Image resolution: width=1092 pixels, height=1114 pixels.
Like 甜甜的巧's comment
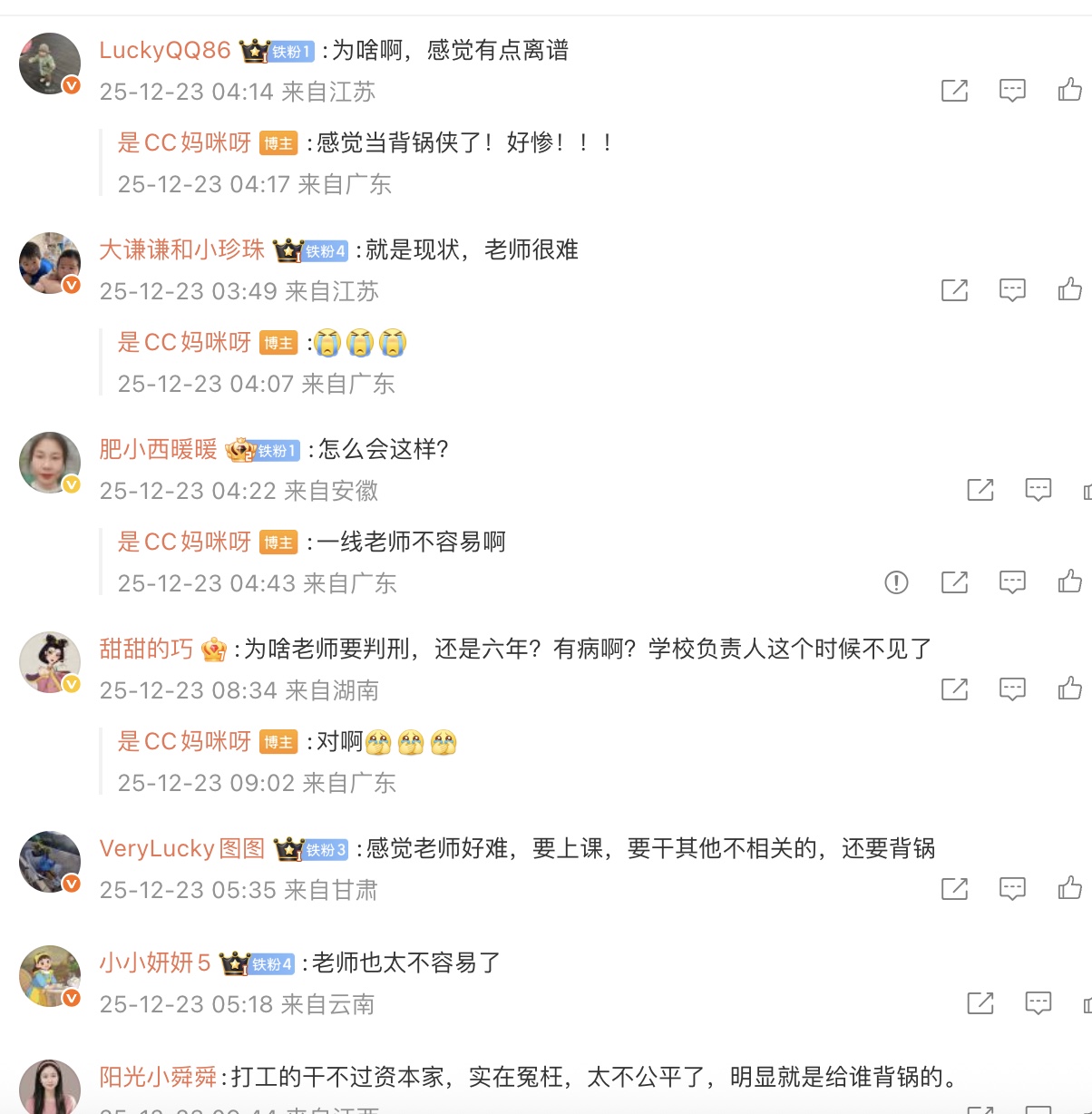(1069, 689)
